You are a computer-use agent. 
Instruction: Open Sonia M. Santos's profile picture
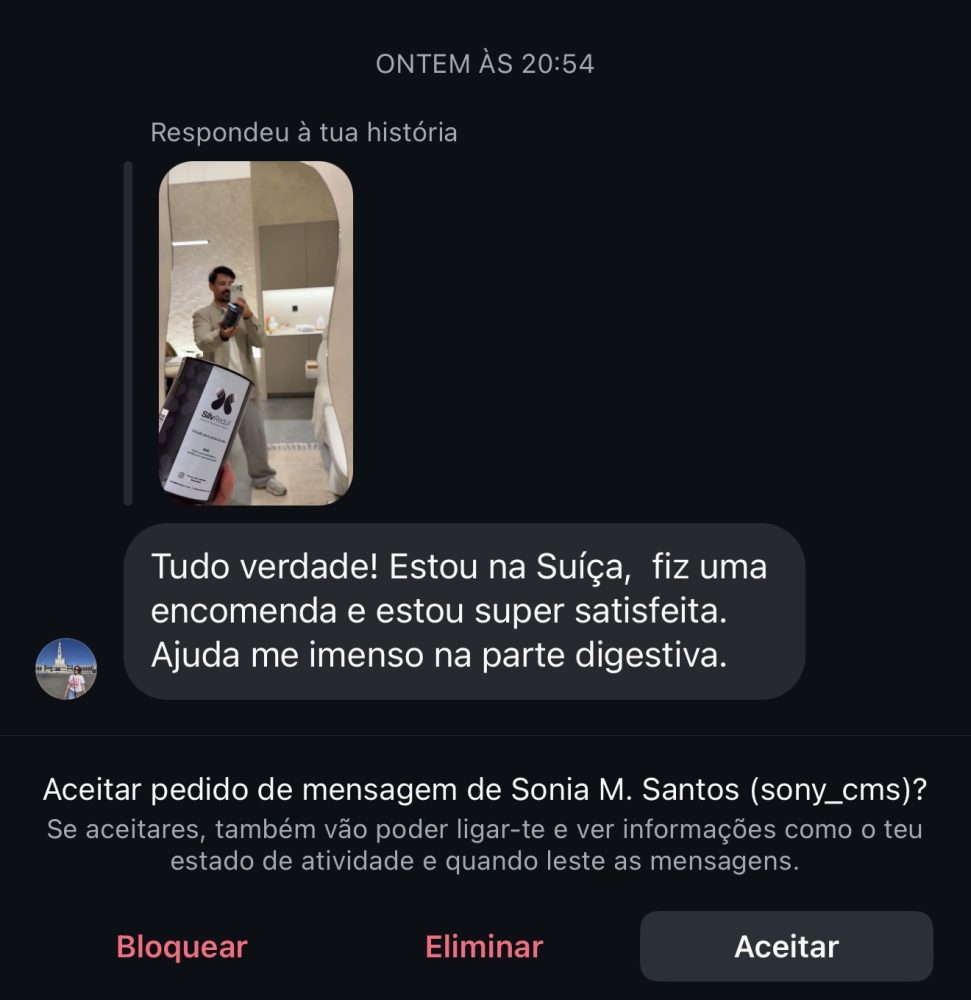66,668
